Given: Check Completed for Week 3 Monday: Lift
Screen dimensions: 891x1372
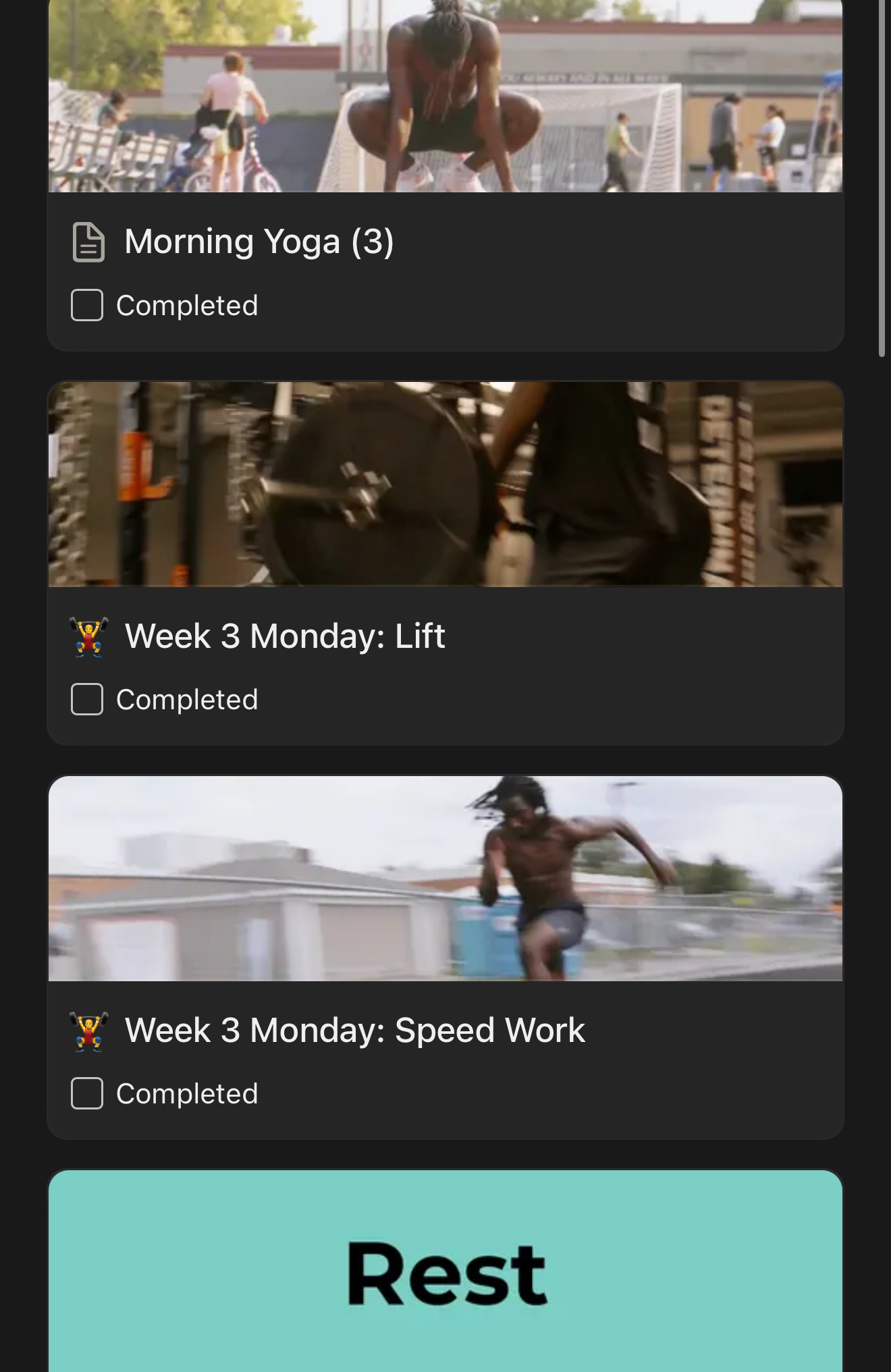Looking at the screenshot, I should [87, 699].
